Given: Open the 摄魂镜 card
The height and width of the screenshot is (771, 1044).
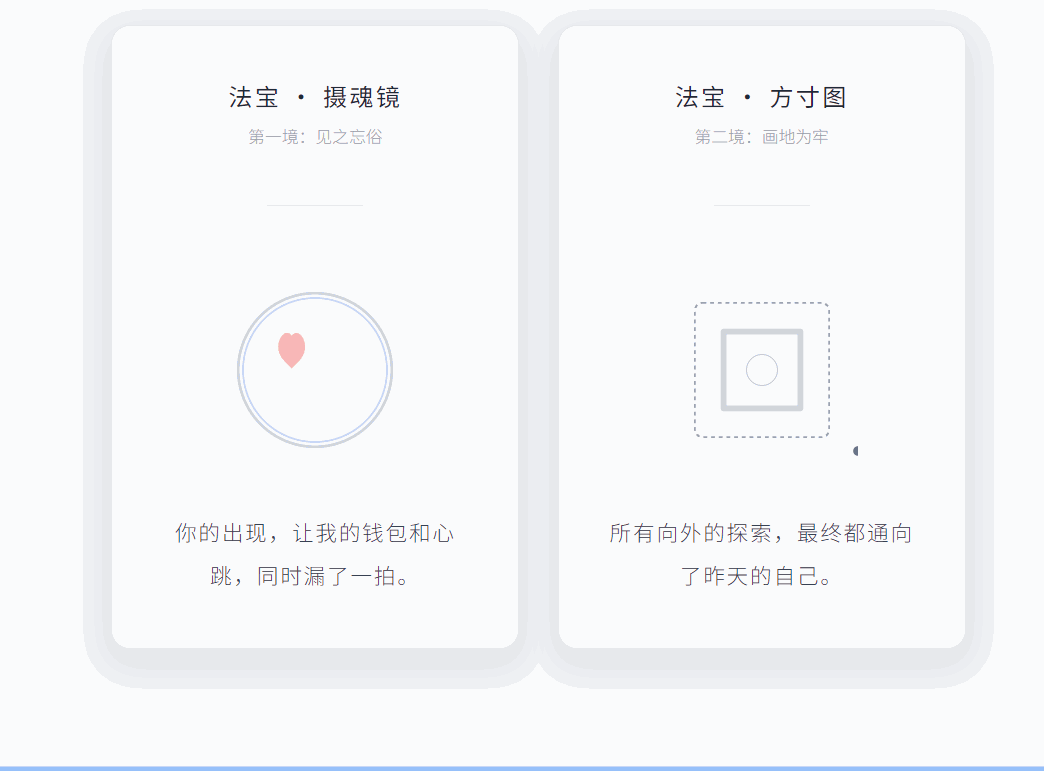Looking at the screenshot, I should 315,337.
